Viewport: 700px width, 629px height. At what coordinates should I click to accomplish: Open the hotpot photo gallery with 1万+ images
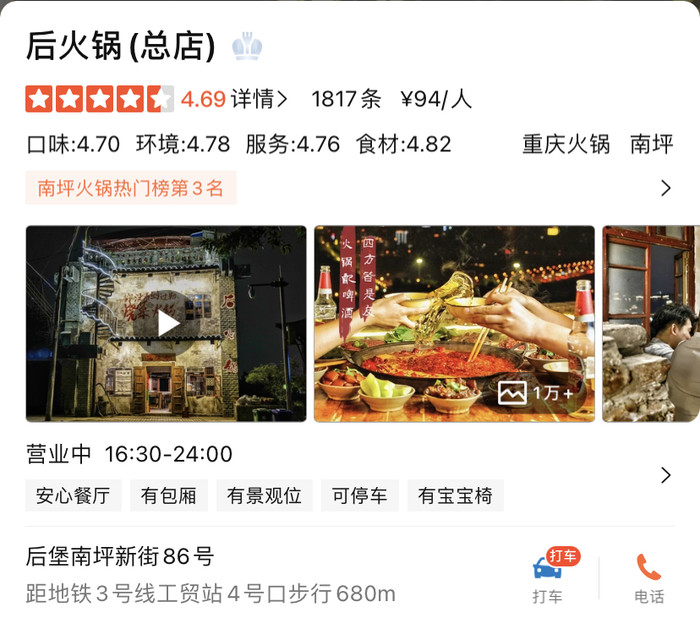click(x=455, y=323)
